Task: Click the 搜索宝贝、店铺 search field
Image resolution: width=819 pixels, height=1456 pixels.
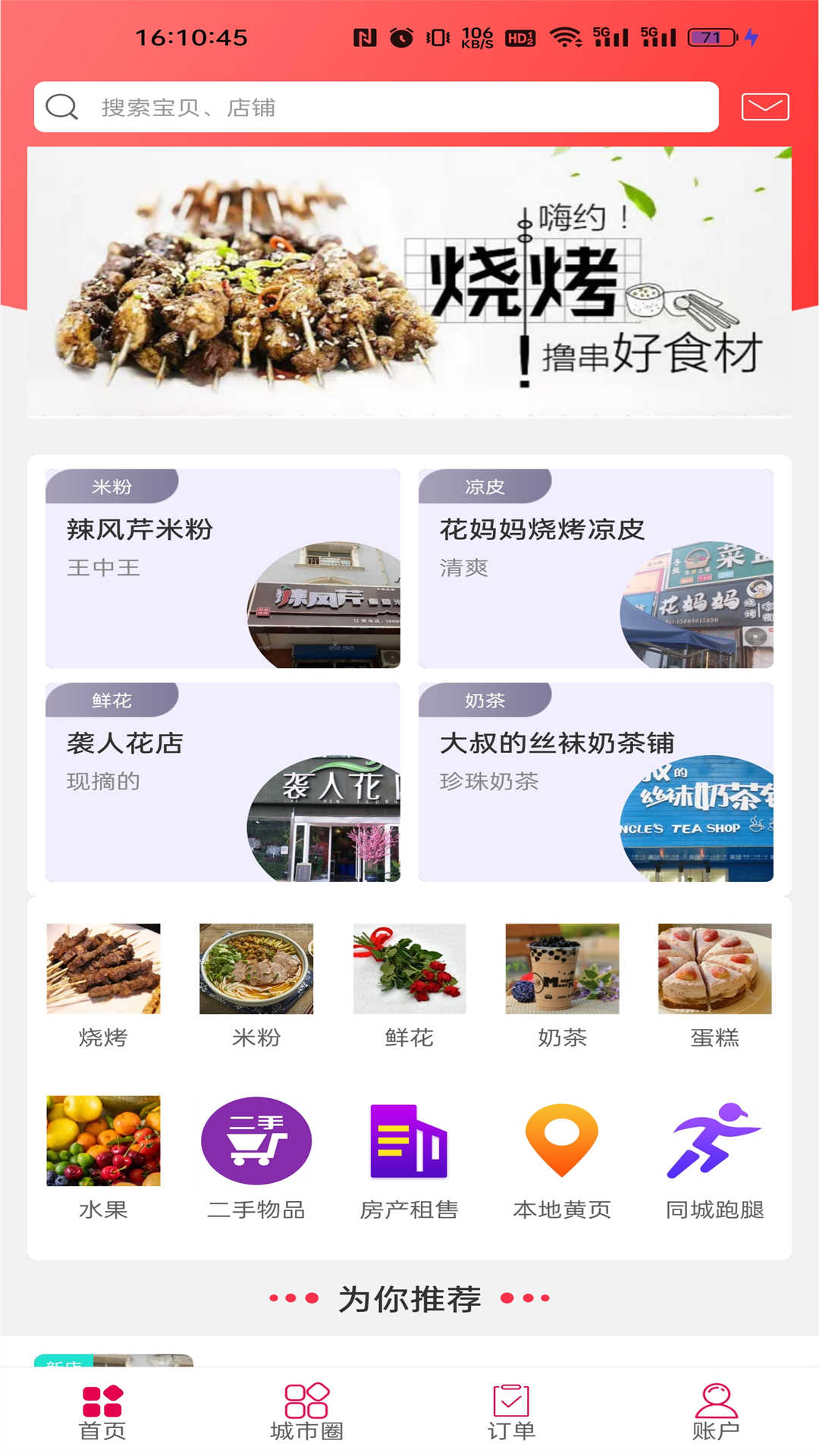Action: coord(379,108)
